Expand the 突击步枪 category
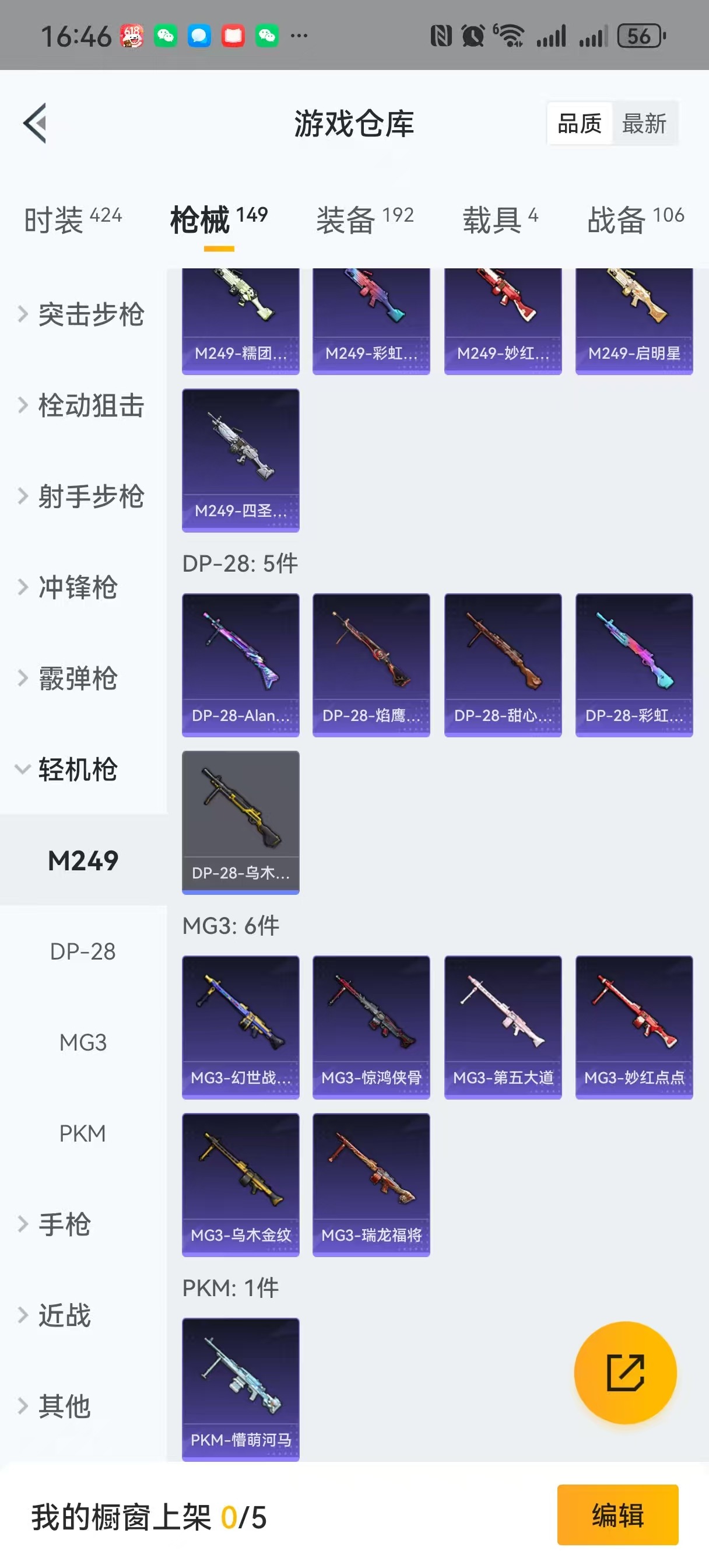The width and height of the screenshot is (709, 1568). [x=83, y=314]
